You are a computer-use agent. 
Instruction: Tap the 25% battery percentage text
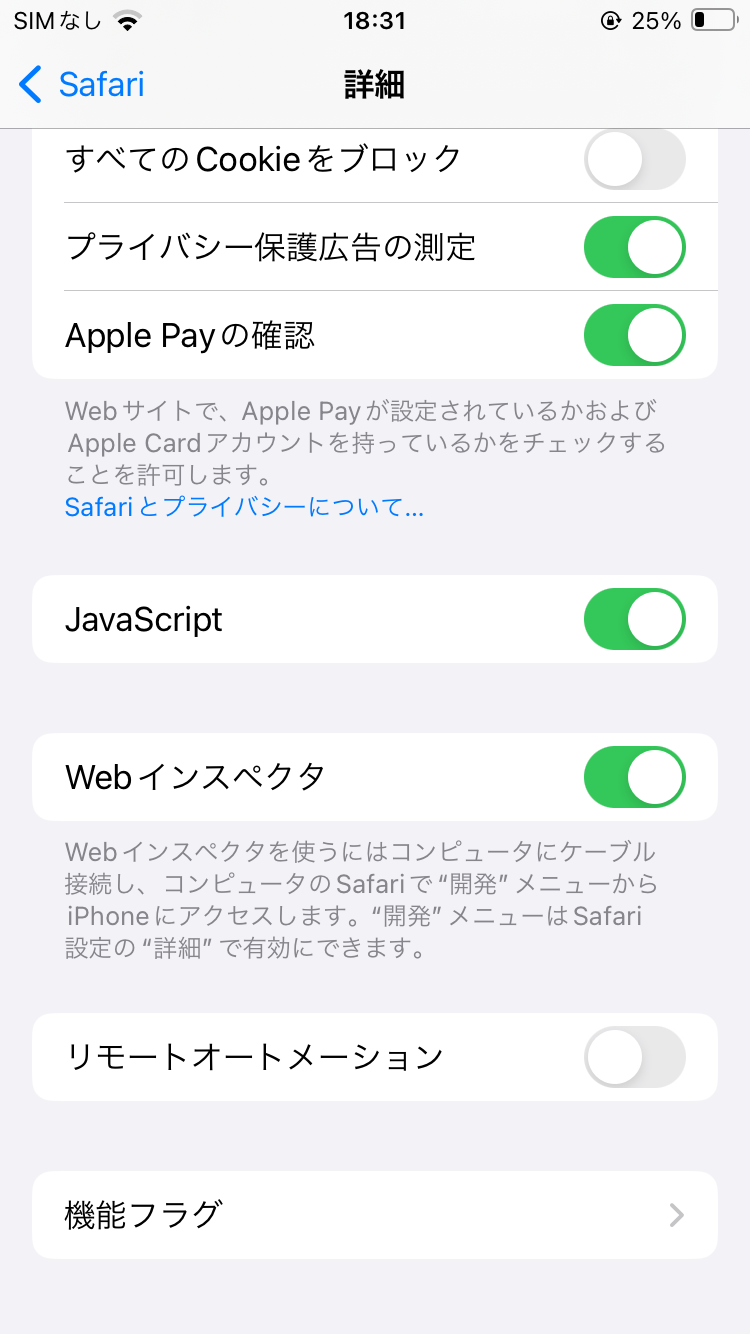(655, 19)
